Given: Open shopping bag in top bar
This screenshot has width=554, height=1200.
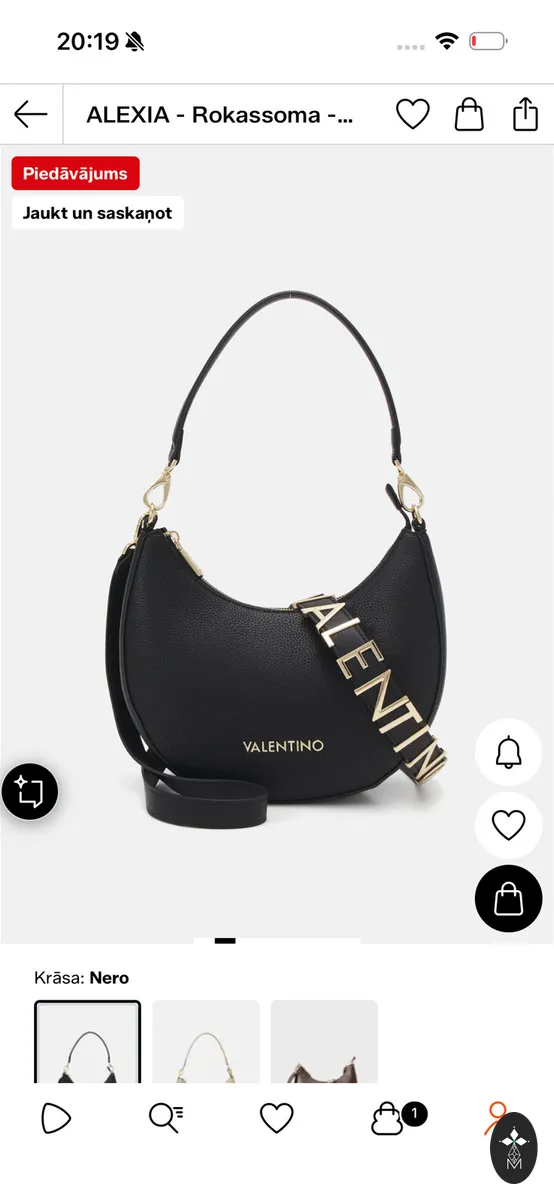Looking at the screenshot, I should 469,114.
